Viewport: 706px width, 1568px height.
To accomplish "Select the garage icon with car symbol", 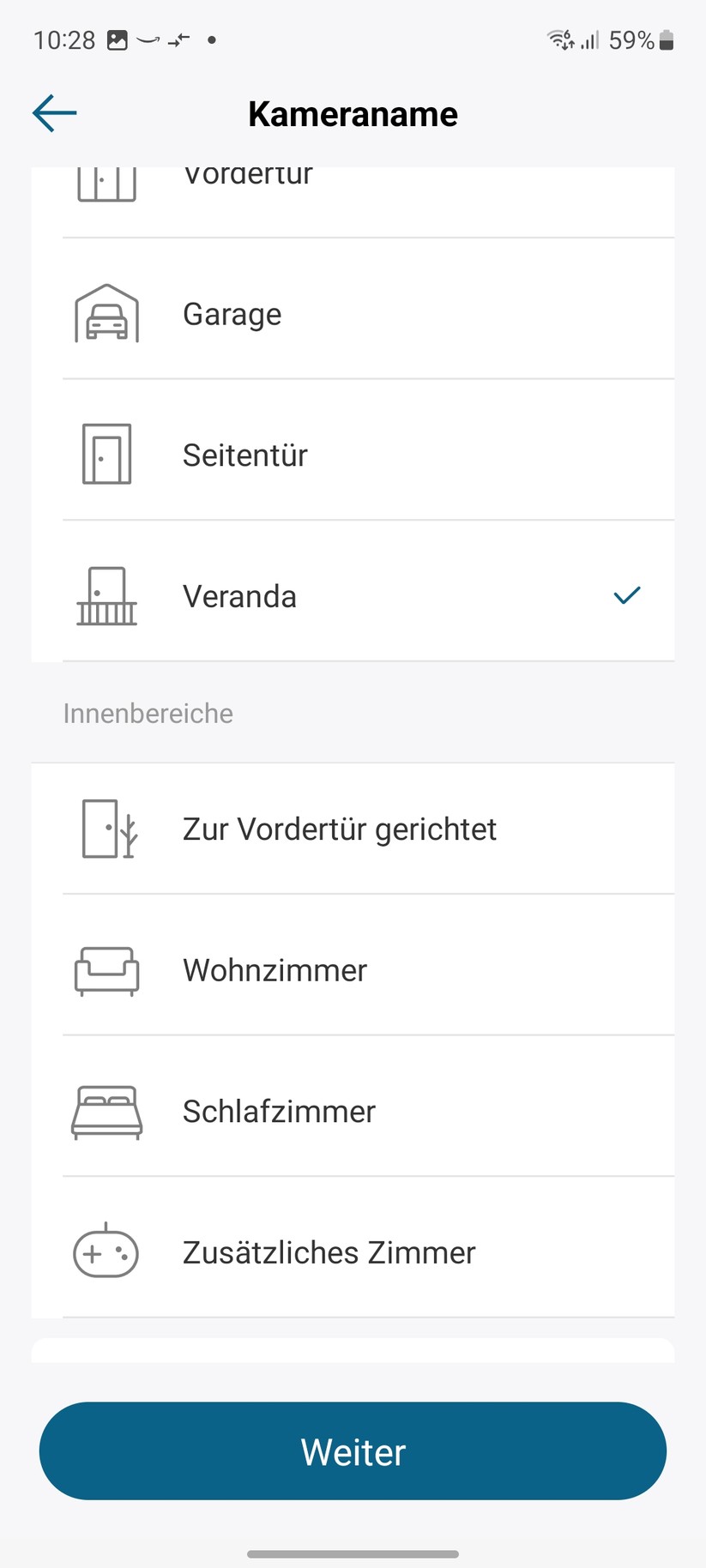I will (x=106, y=314).
